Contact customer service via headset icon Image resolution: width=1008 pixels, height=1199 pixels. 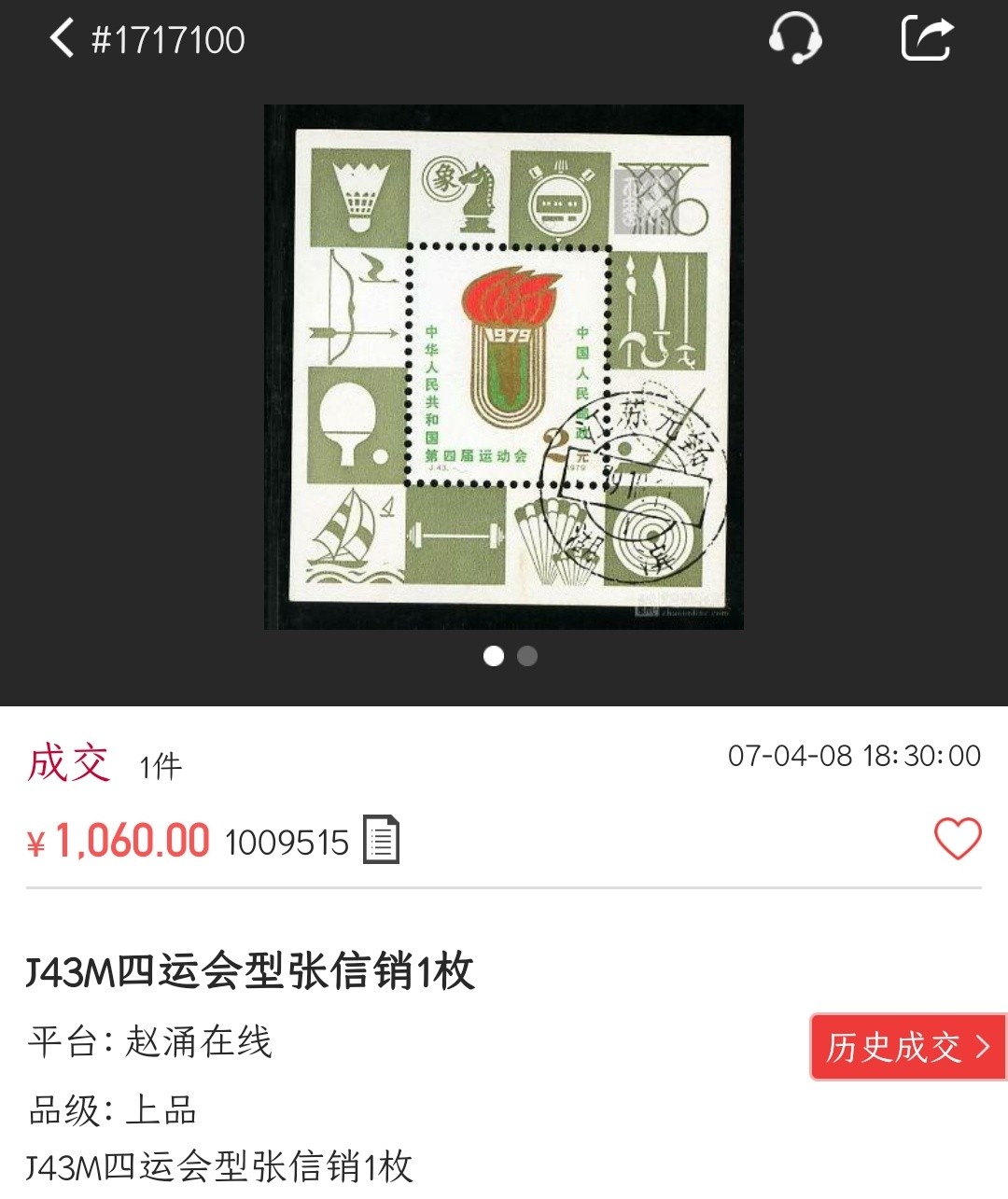tap(794, 39)
